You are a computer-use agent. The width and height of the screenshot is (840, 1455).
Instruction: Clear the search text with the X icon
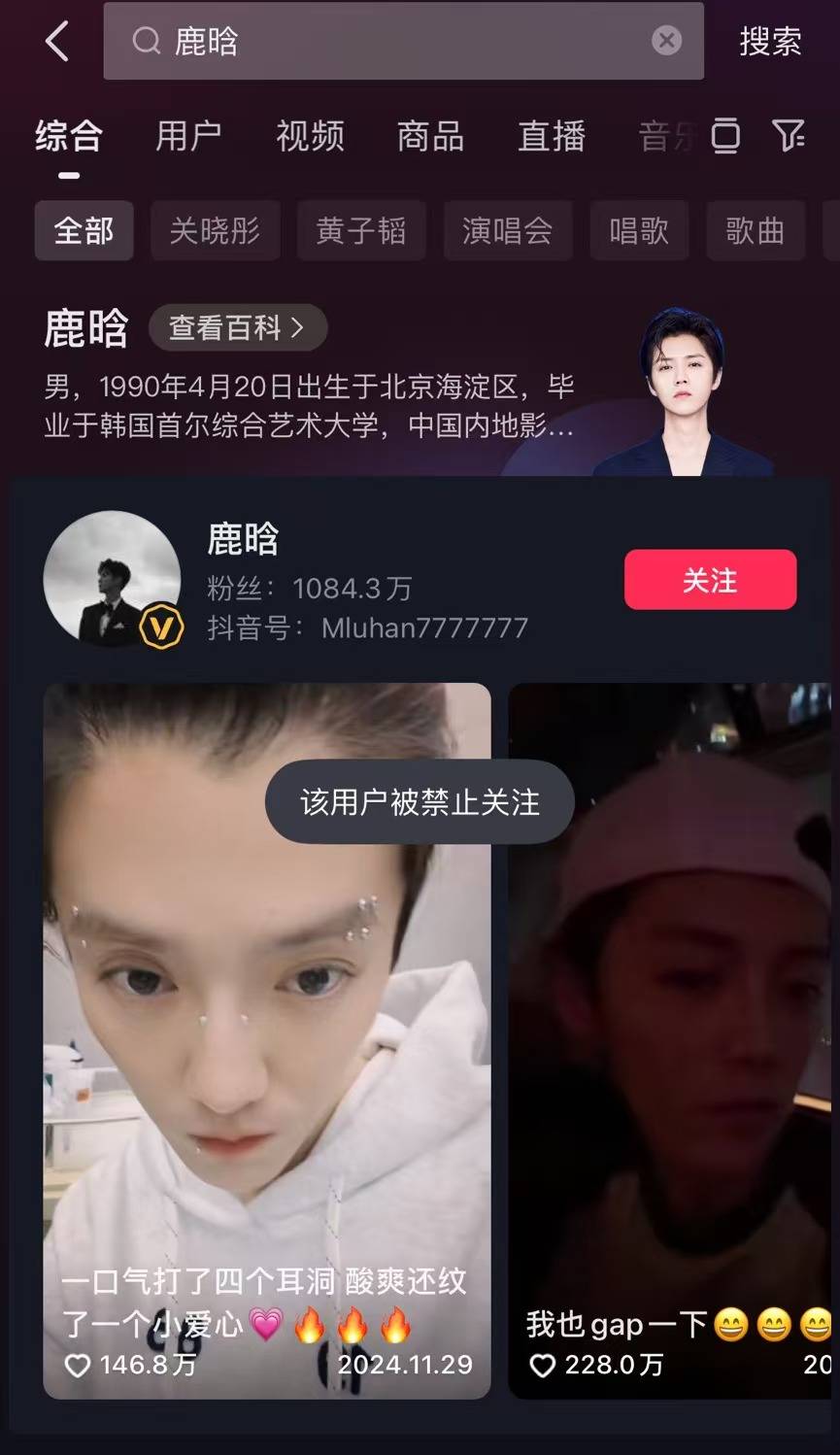pos(666,41)
